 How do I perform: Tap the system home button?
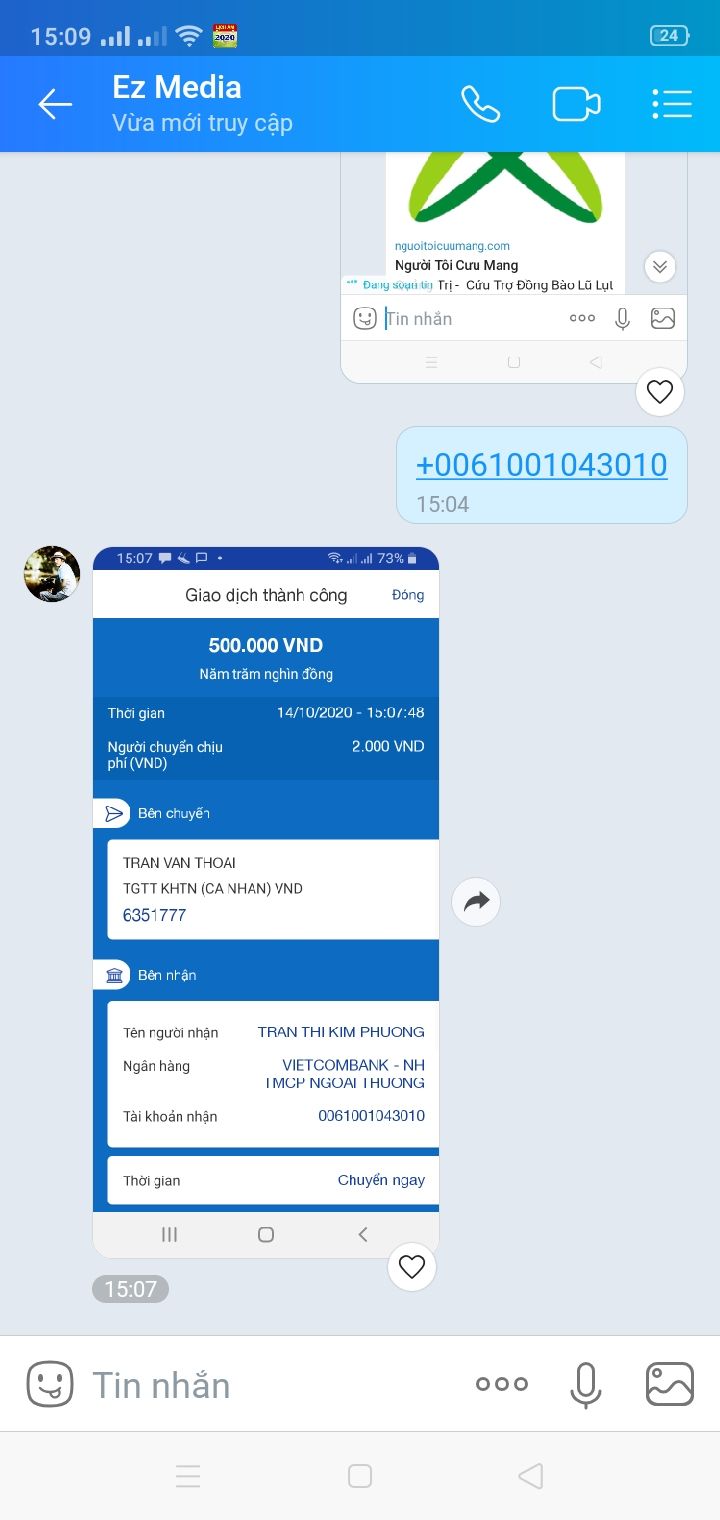pyautogui.click(x=360, y=1476)
